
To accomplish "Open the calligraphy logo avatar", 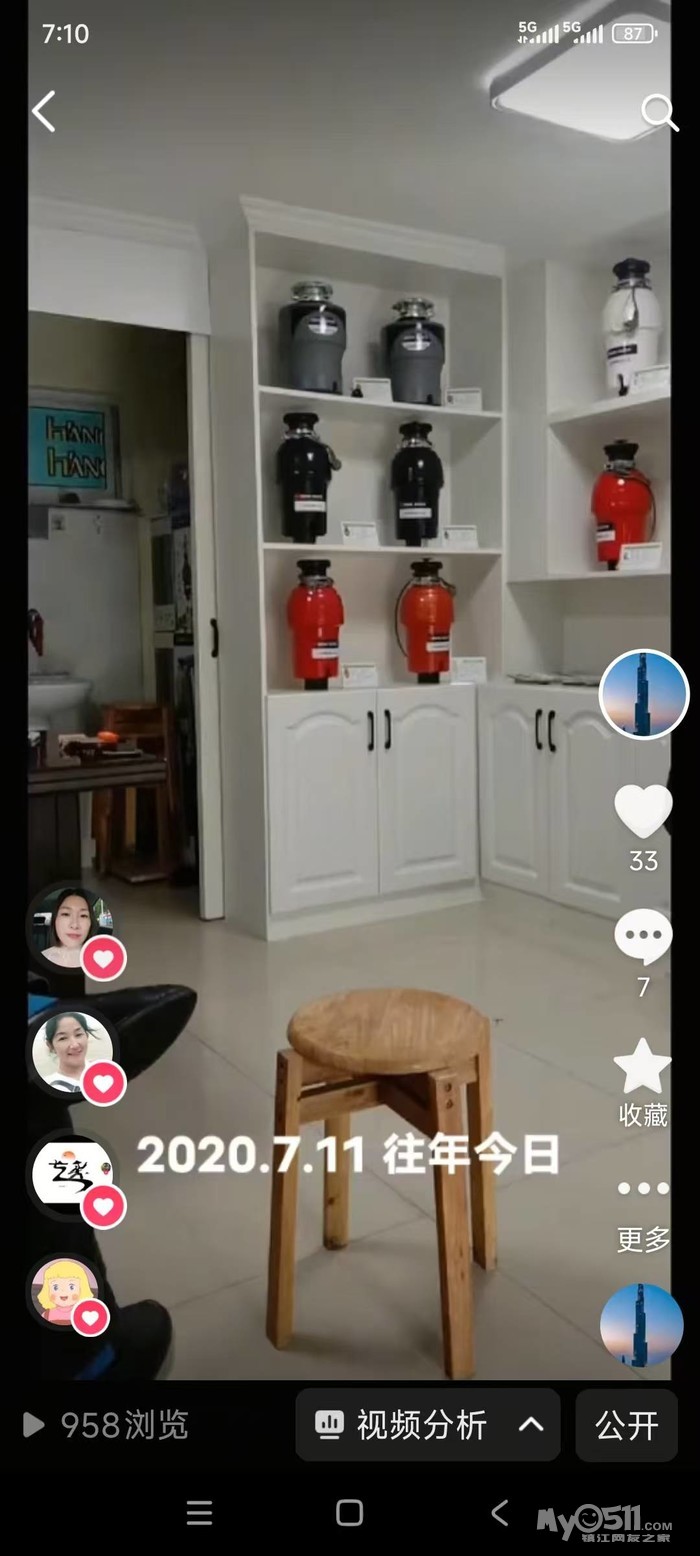I will 72,1176.
